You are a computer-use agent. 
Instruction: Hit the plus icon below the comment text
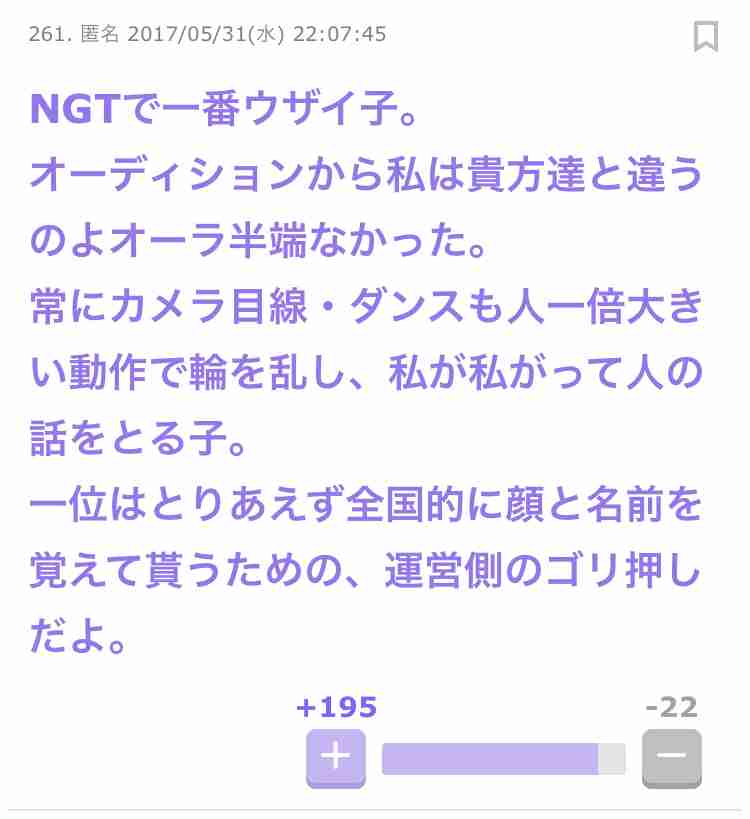pos(336,758)
